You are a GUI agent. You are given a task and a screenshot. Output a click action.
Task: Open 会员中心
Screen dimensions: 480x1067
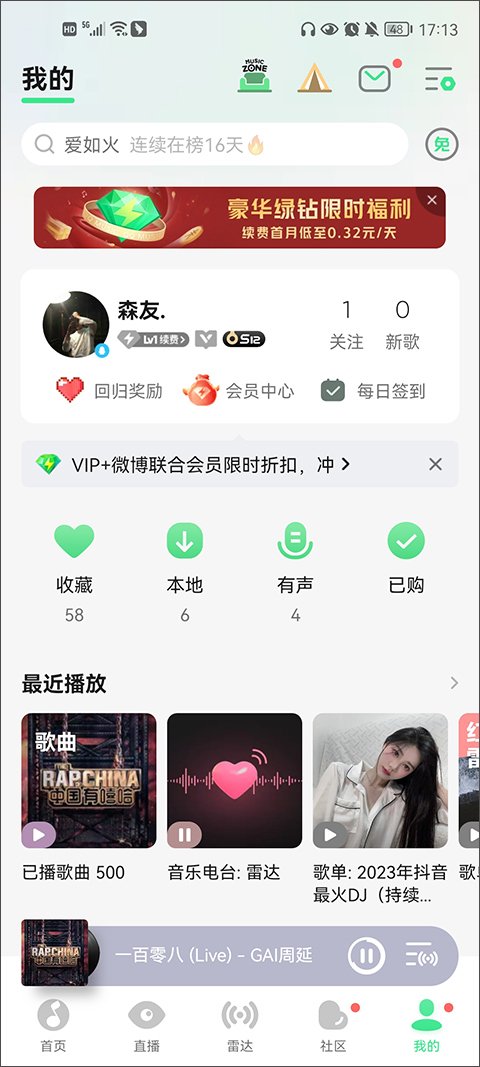click(239, 391)
